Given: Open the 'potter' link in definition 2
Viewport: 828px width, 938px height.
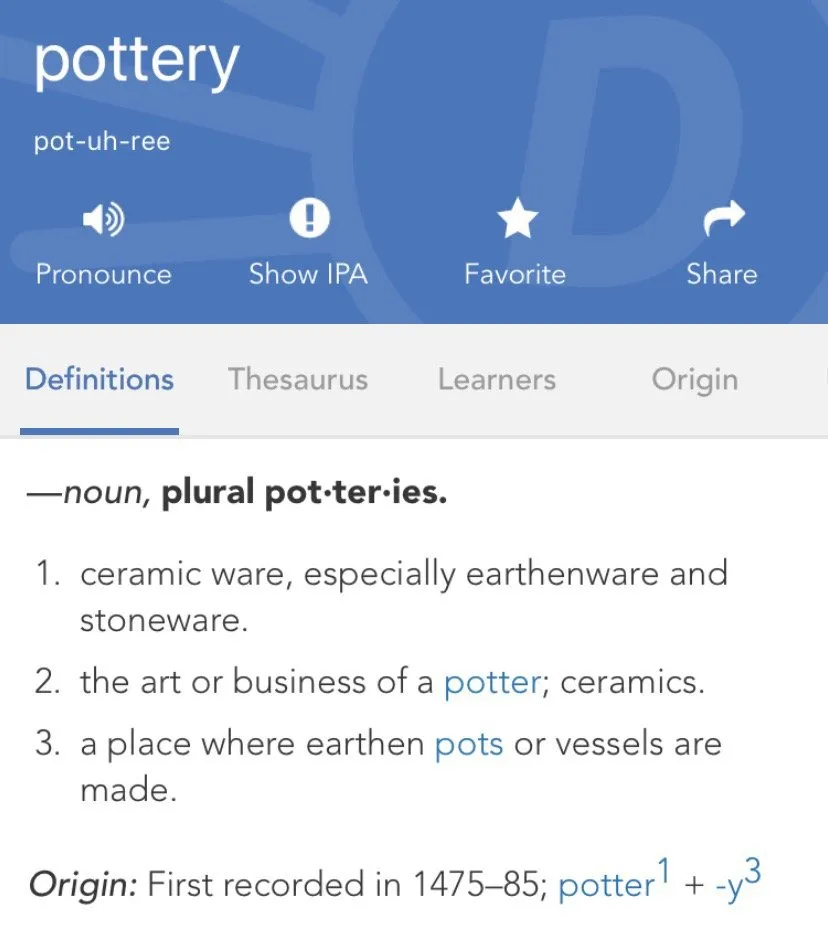Looking at the screenshot, I should click(492, 683).
